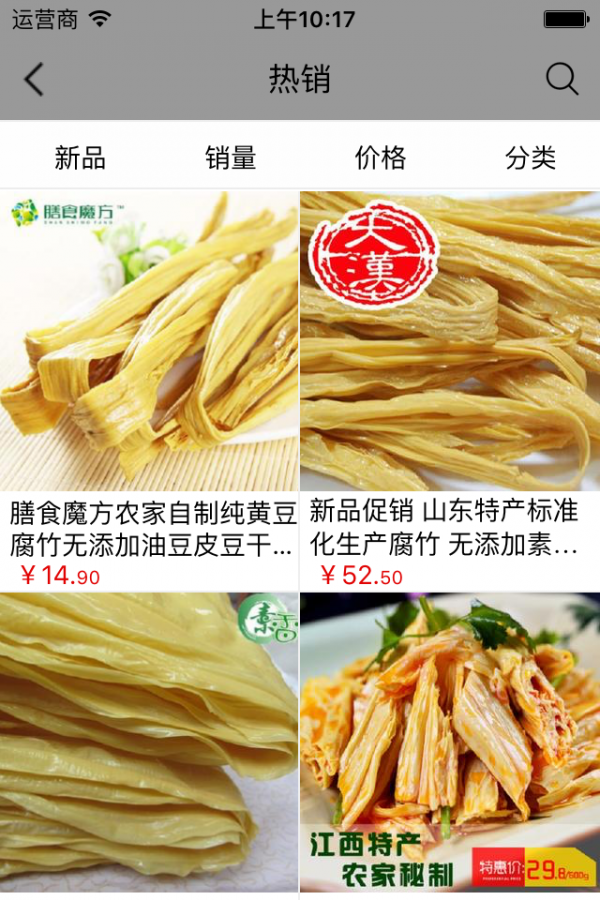Viewport: 600px width, 900px height.
Task: Go back using the arrow icon
Action: click(x=34, y=80)
